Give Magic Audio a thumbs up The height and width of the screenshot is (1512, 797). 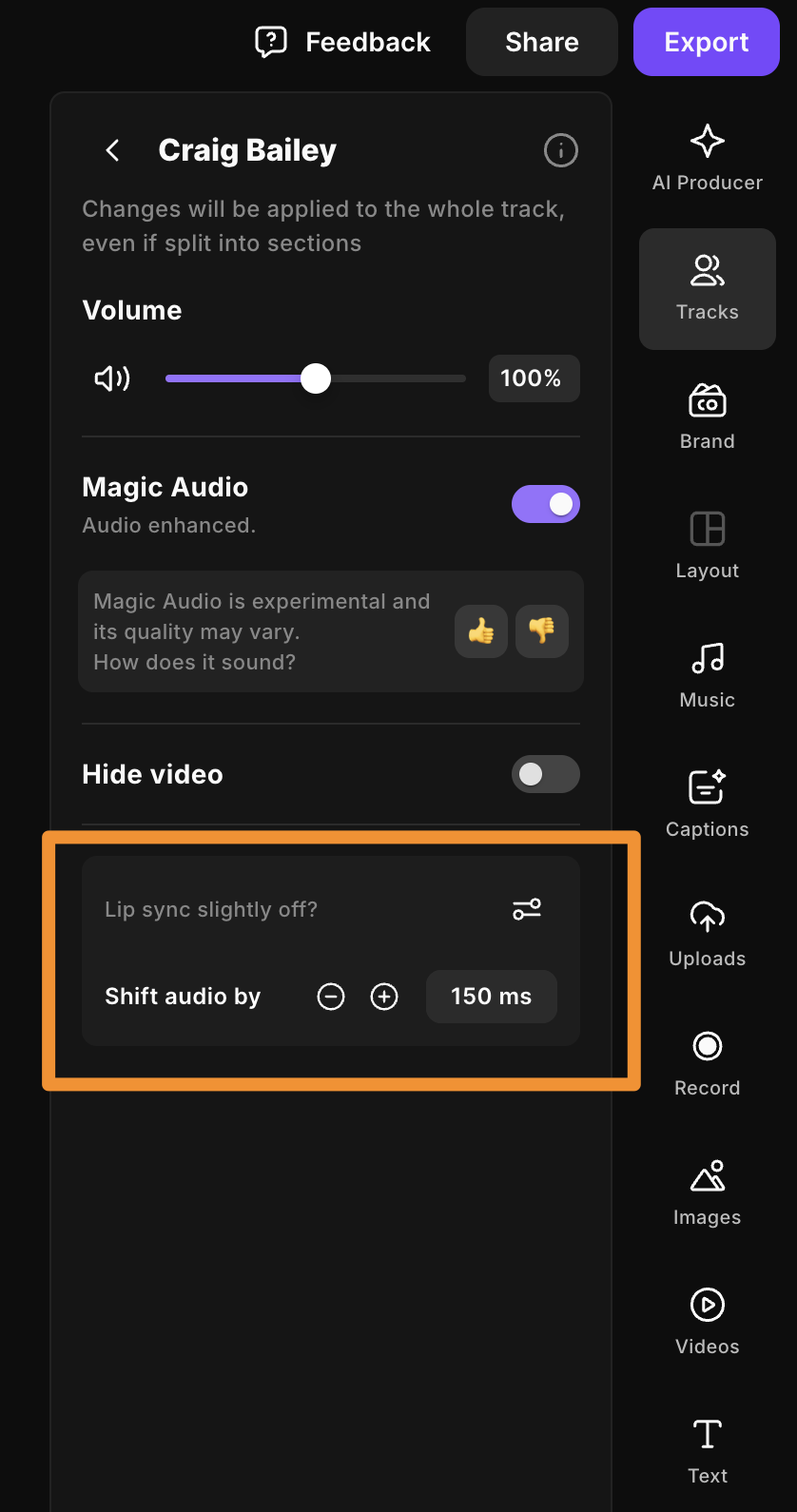point(481,630)
